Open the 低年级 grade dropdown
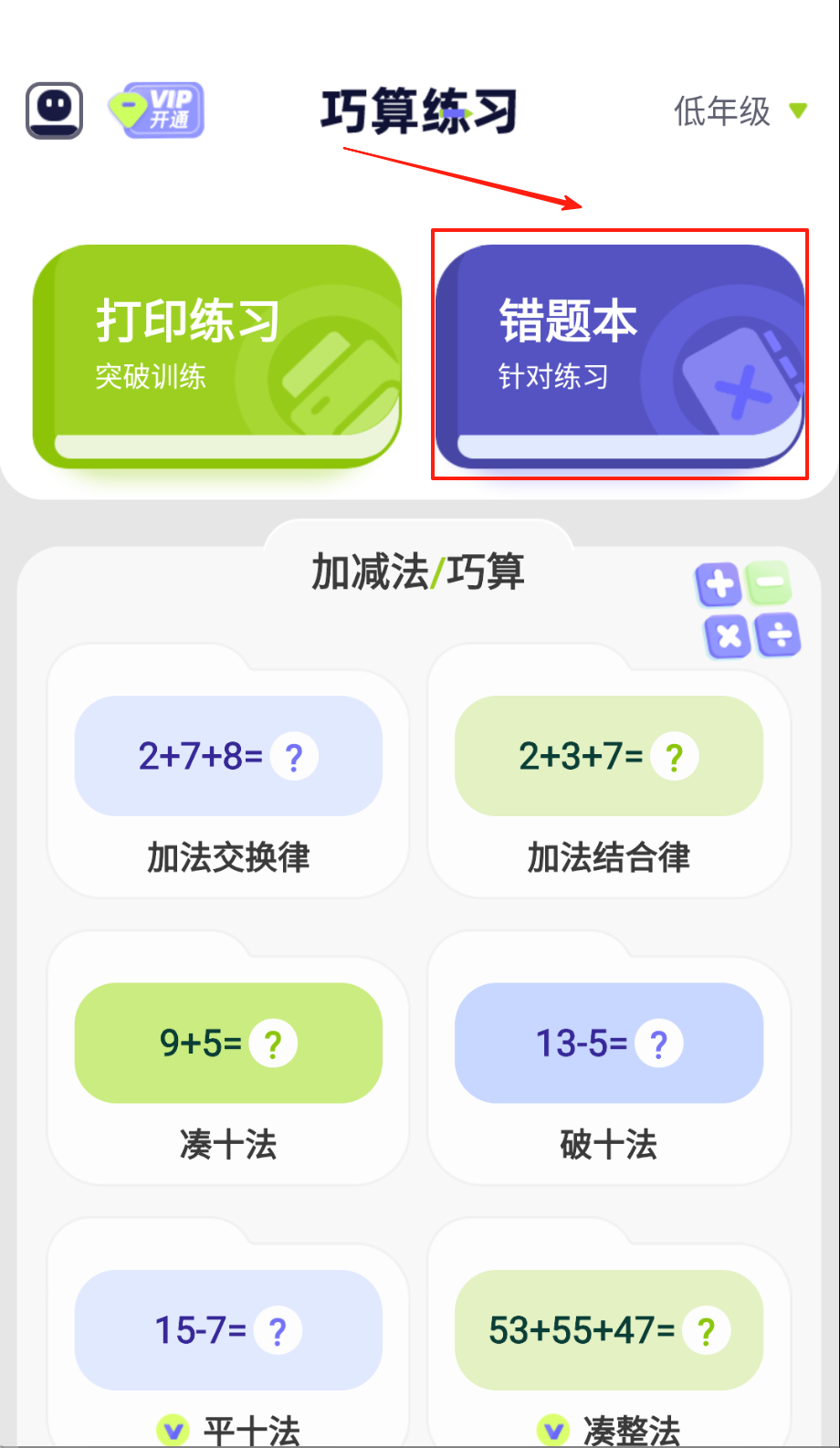Viewport: 840px width, 1448px height. [740, 111]
